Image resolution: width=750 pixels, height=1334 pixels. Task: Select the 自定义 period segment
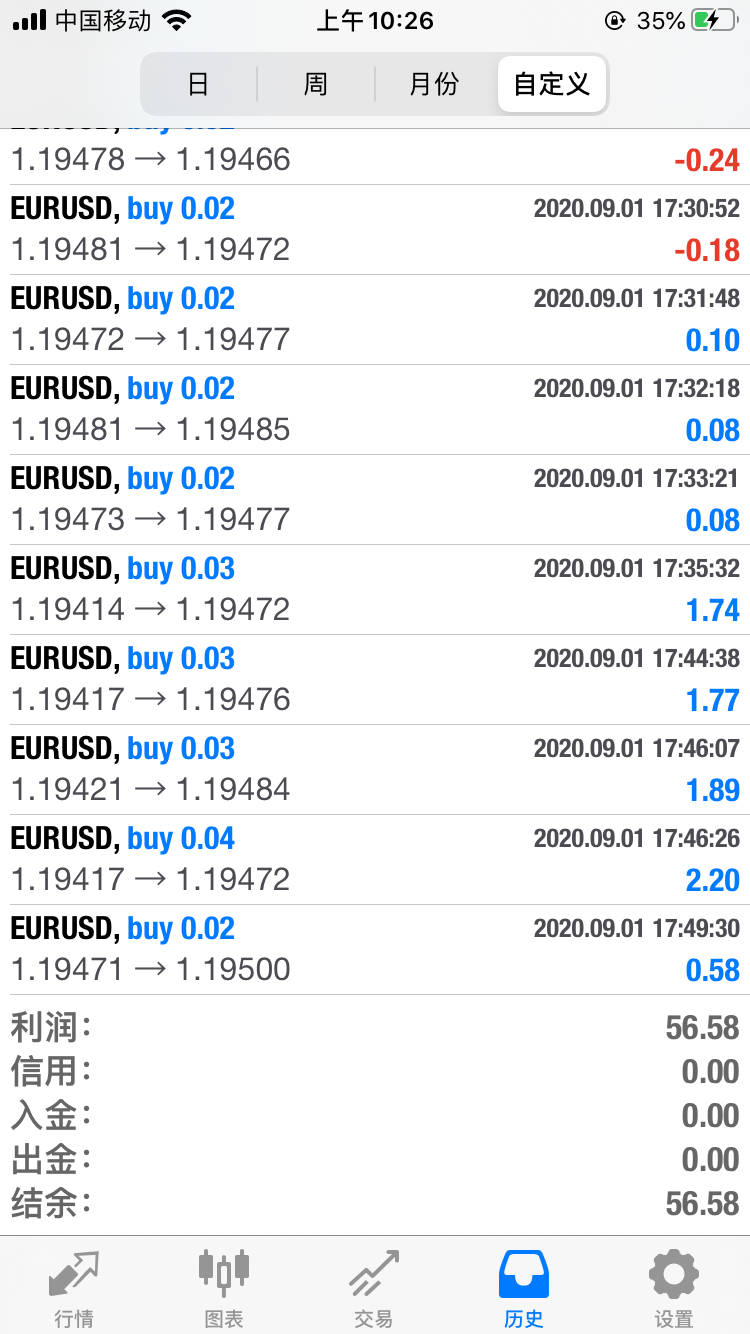tap(551, 84)
